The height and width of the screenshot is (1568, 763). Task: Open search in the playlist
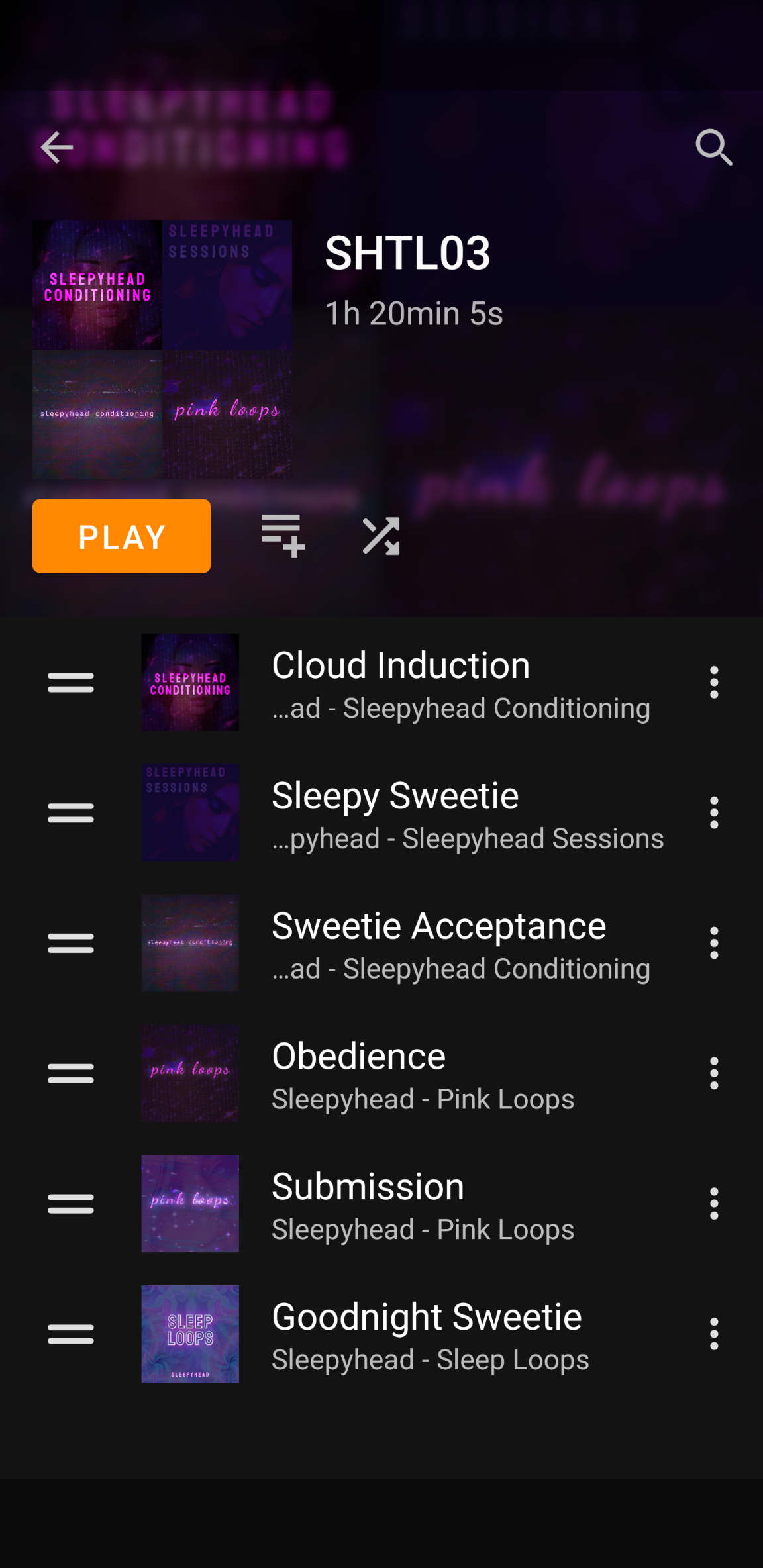tap(713, 147)
